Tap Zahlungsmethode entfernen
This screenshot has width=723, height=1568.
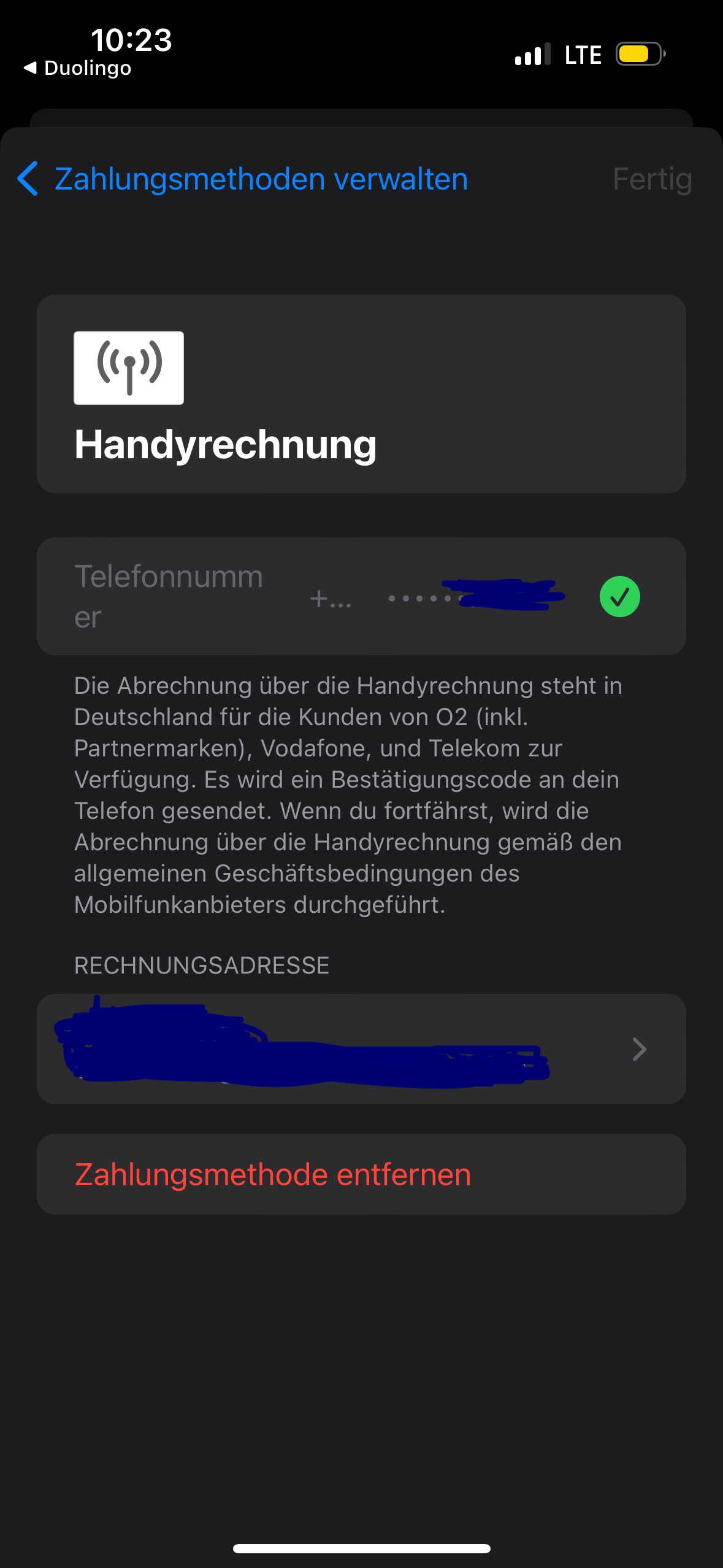273,1175
